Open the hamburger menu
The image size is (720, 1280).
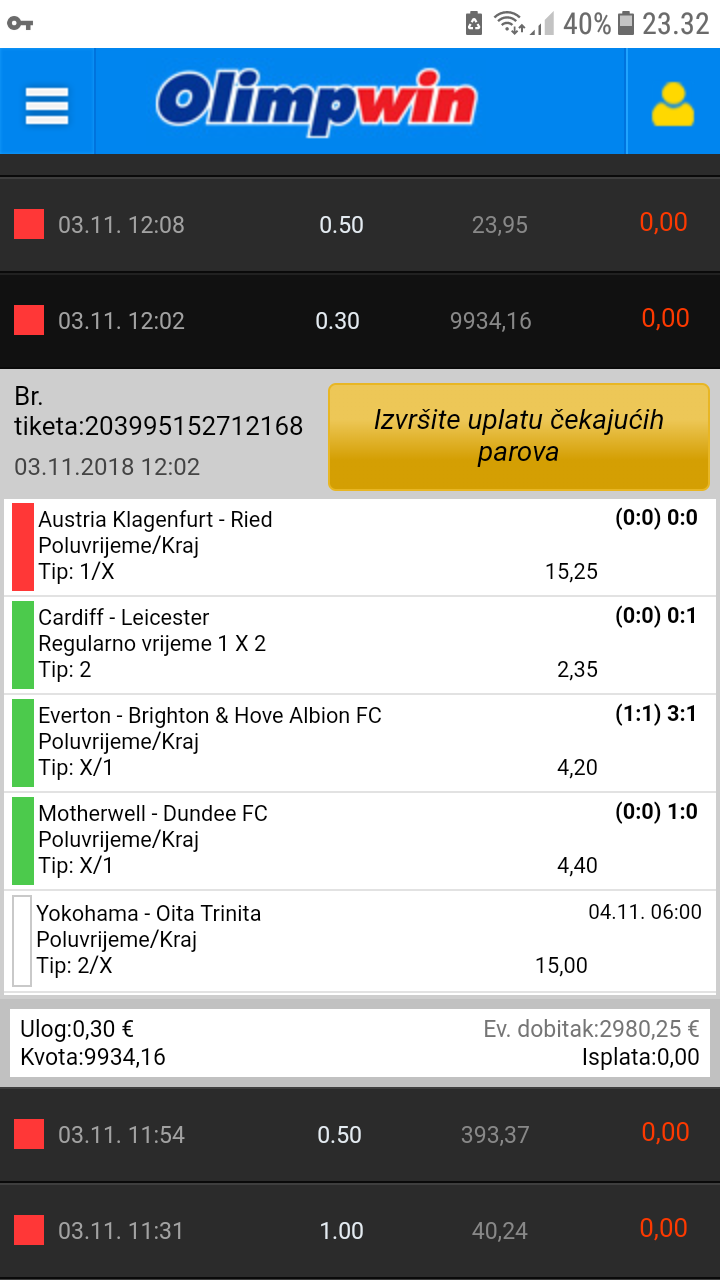47,103
